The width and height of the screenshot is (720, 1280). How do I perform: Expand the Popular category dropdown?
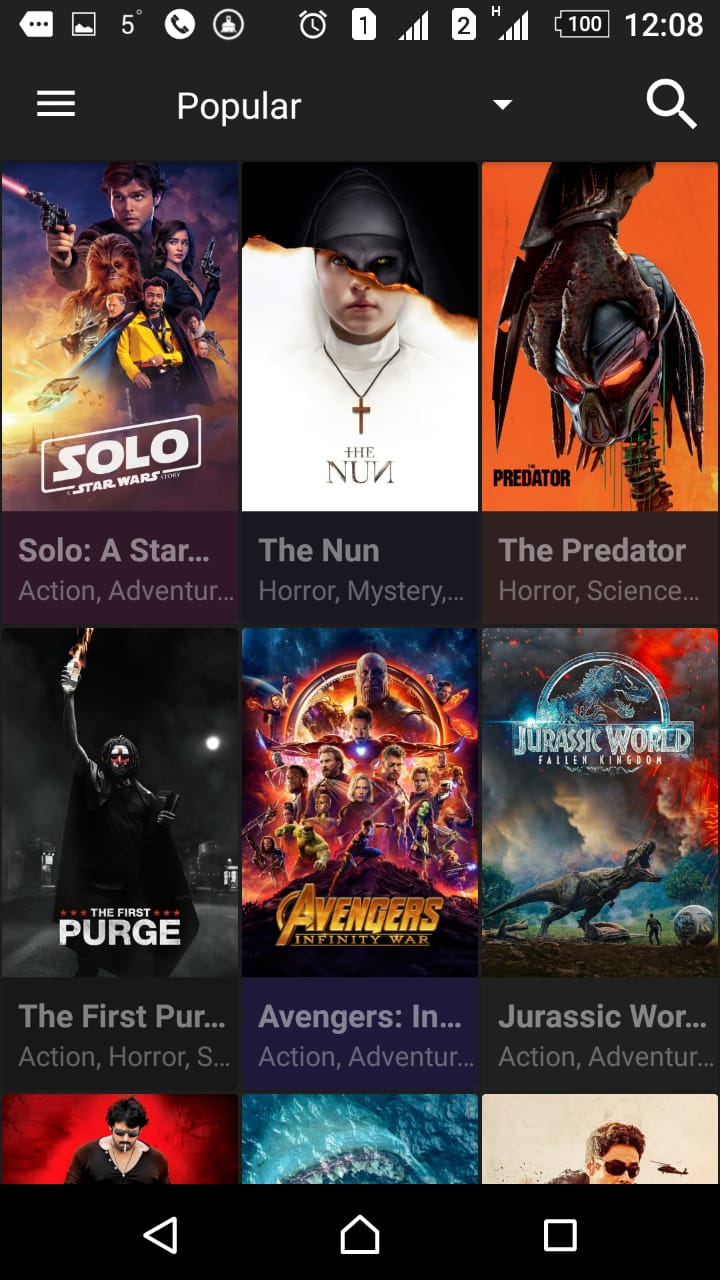click(x=502, y=105)
